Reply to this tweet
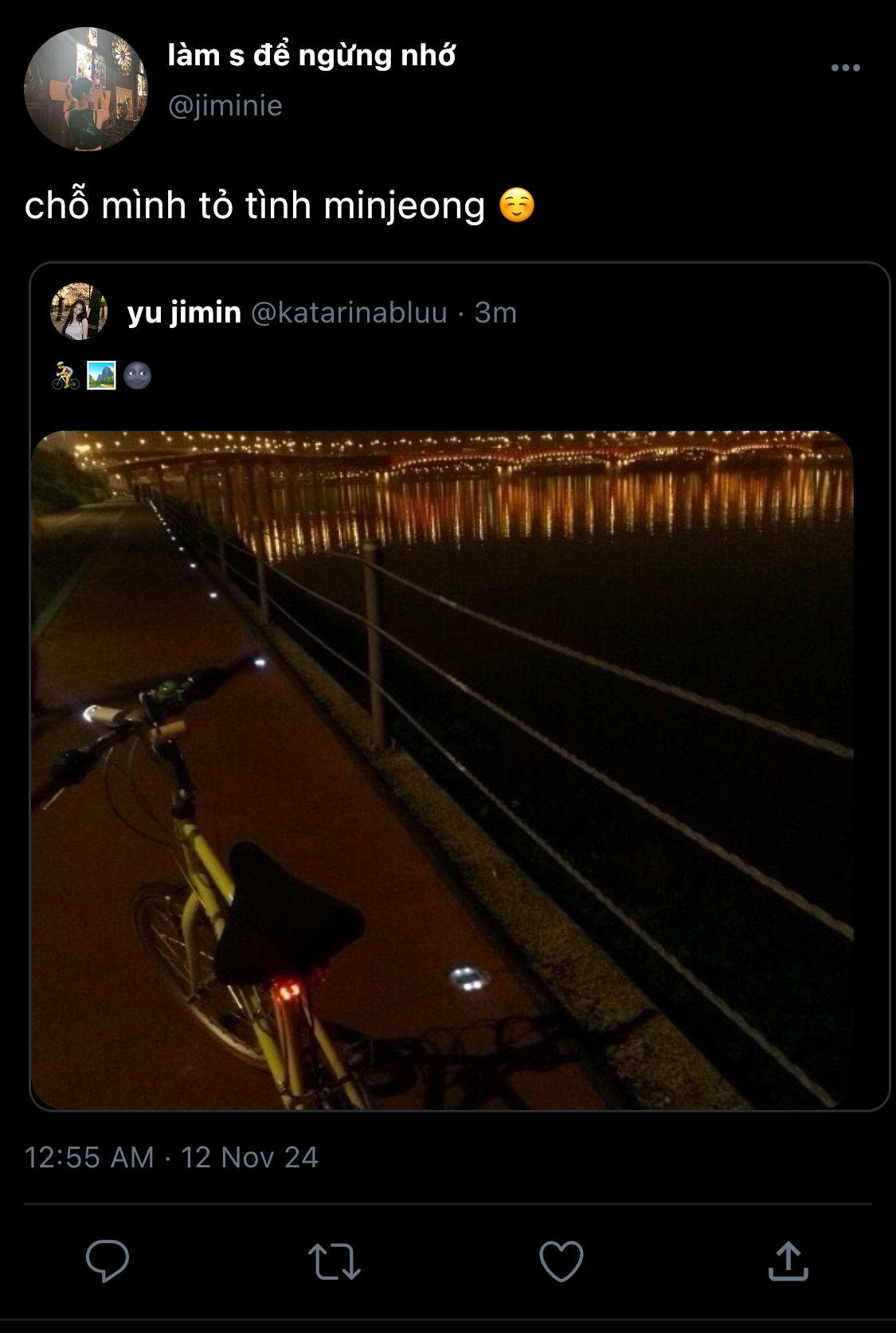This screenshot has height=1333, width=896. point(108,1261)
